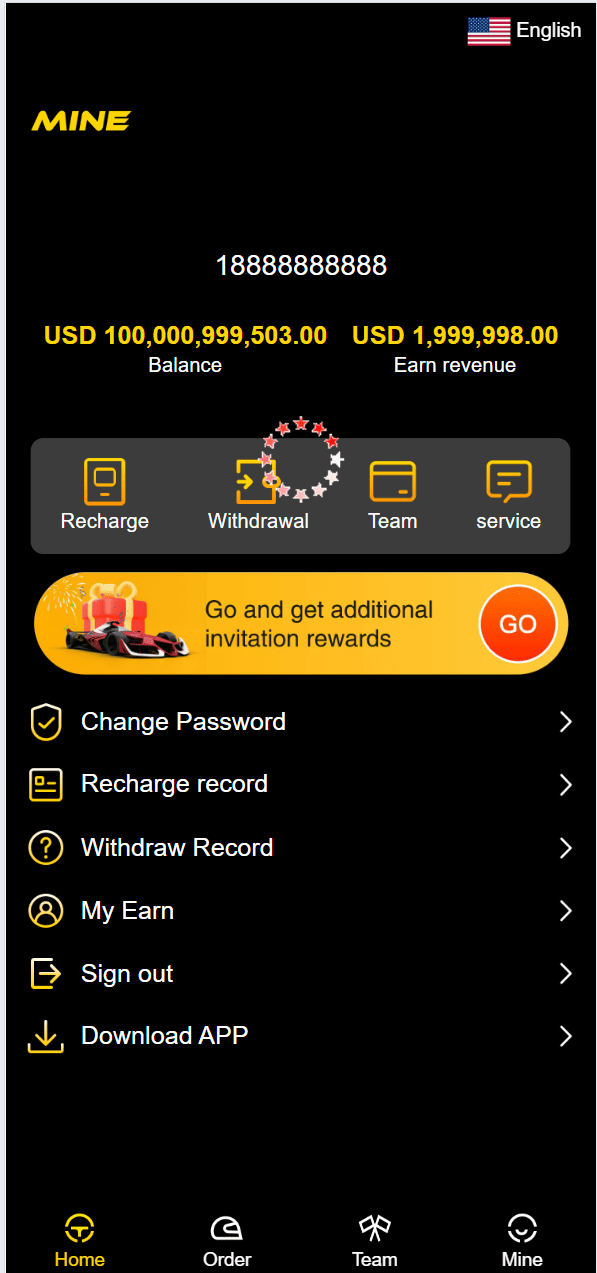Screen dimensions: 597x1273
Task: Open the Team shortcut with the card icon
Action: click(x=392, y=495)
